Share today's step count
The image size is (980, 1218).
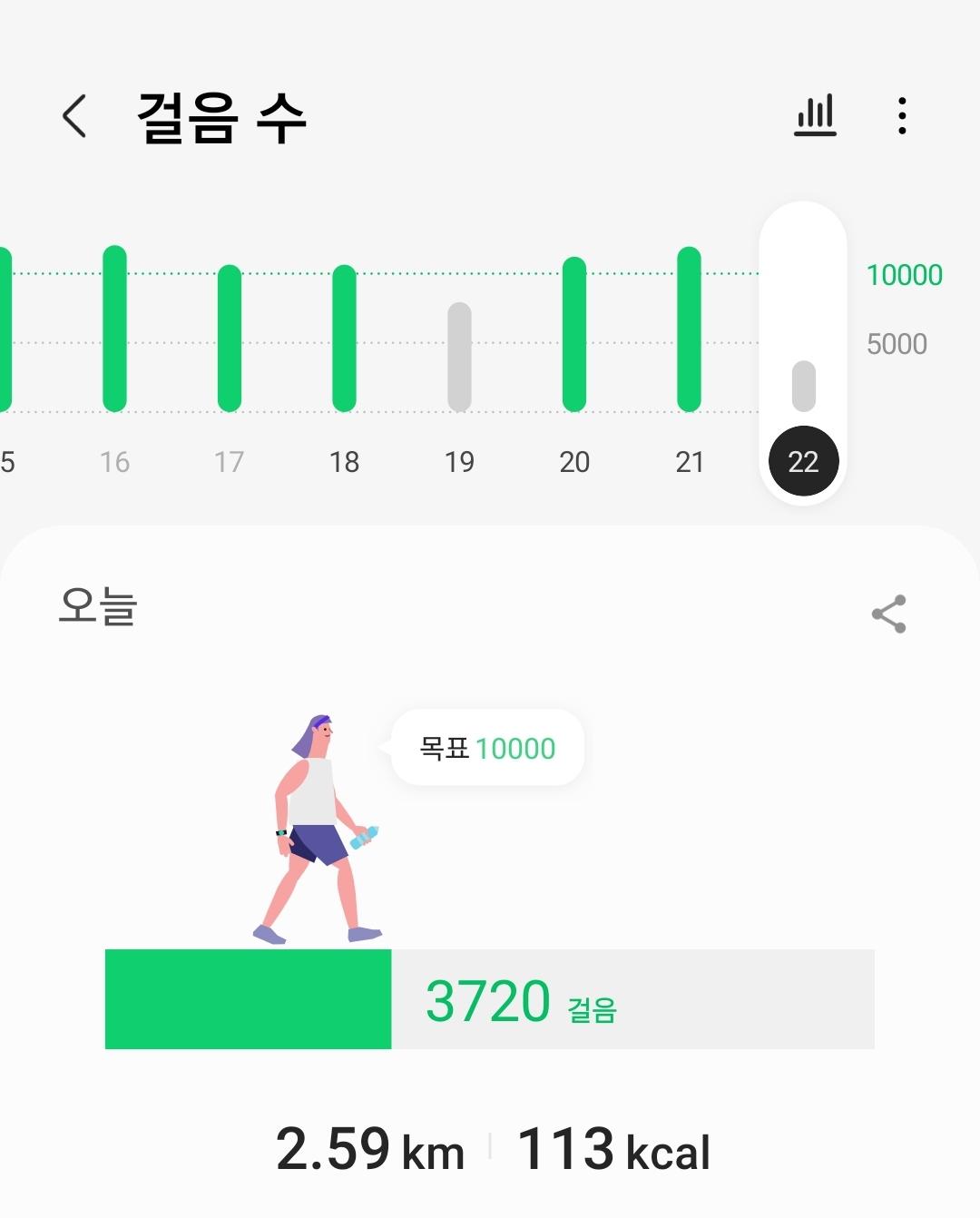(x=888, y=614)
